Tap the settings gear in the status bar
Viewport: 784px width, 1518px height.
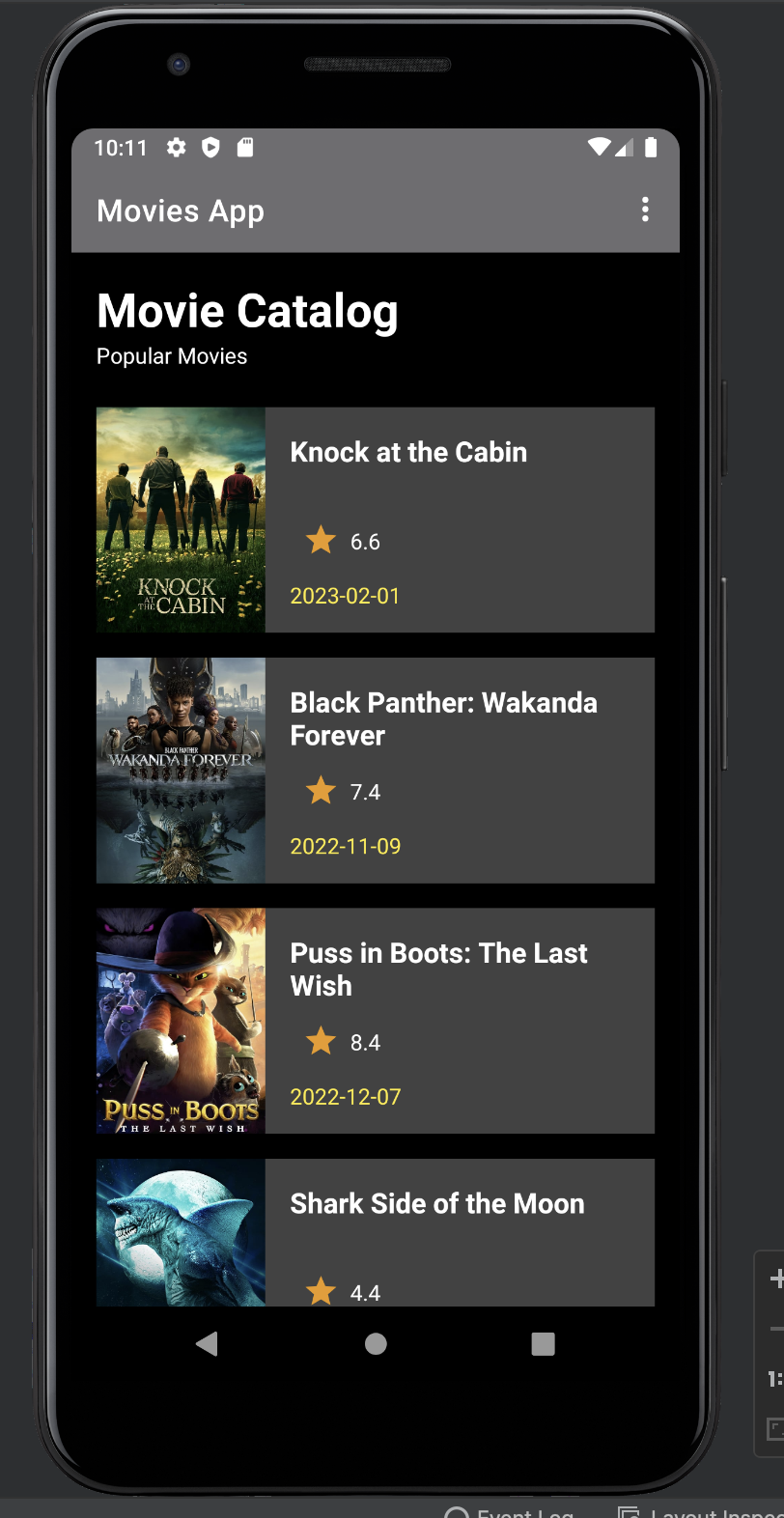(176, 148)
